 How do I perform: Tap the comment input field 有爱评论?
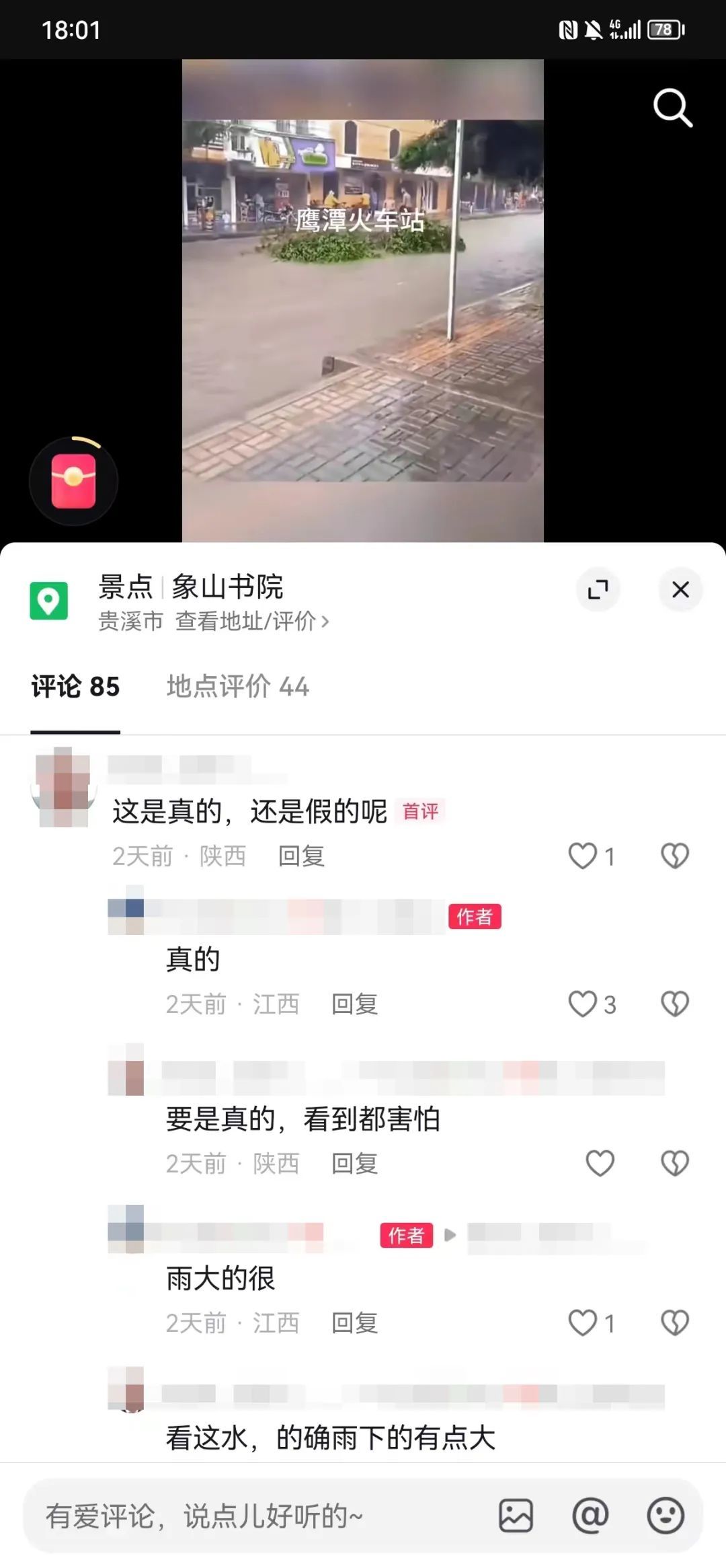point(255,1516)
